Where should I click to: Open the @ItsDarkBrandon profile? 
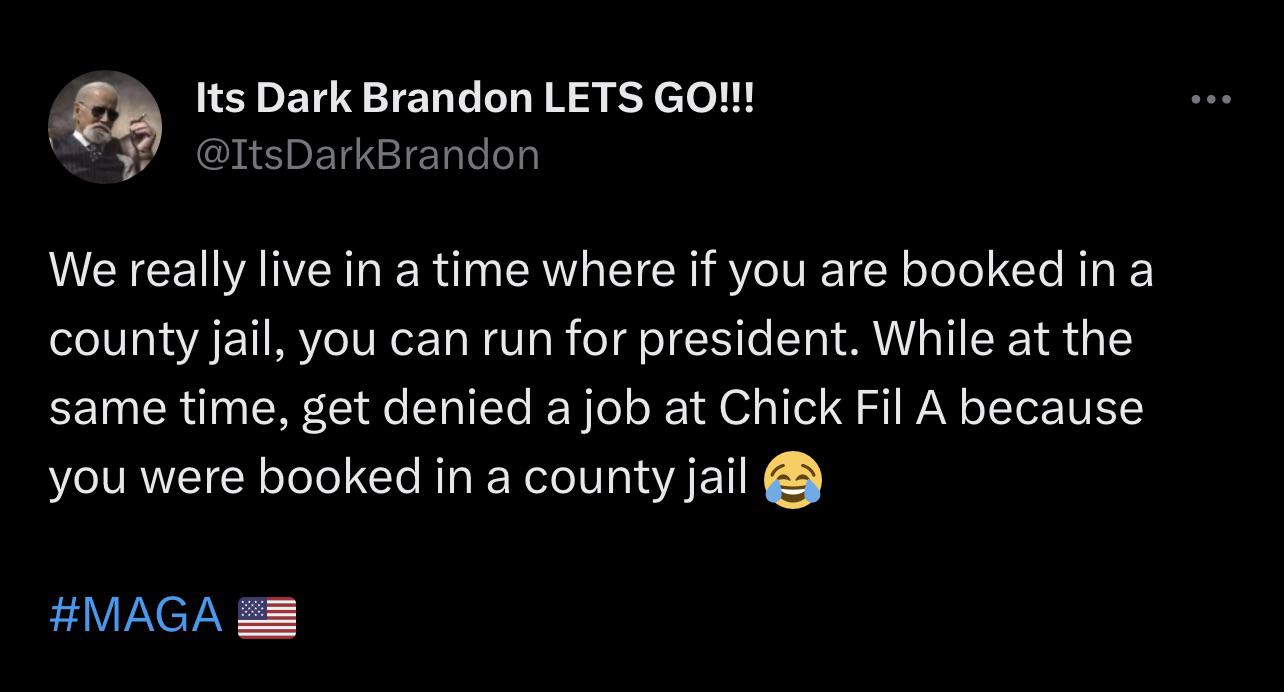(x=367, y=155)
